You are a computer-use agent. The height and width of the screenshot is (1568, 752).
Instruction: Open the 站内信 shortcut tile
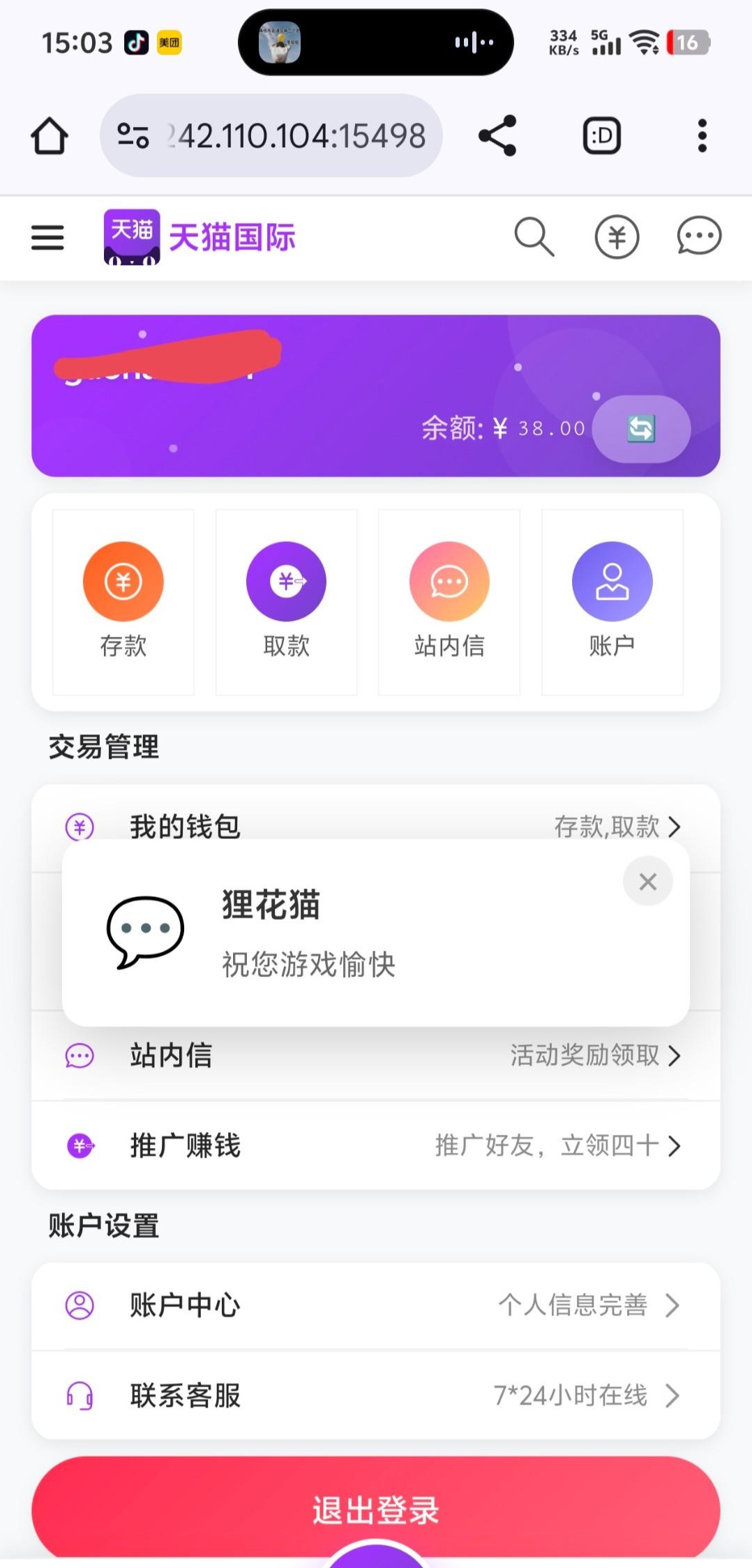point(449,601)
